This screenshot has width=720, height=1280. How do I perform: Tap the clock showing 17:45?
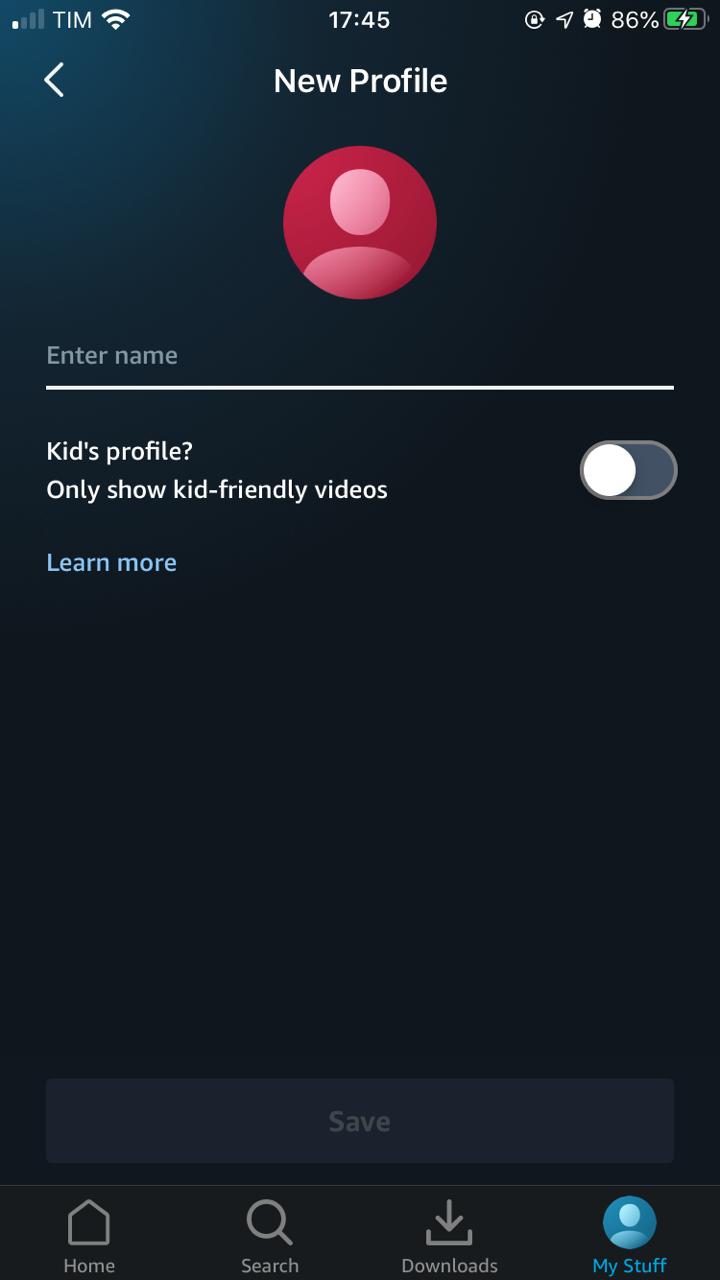[360, 19]
